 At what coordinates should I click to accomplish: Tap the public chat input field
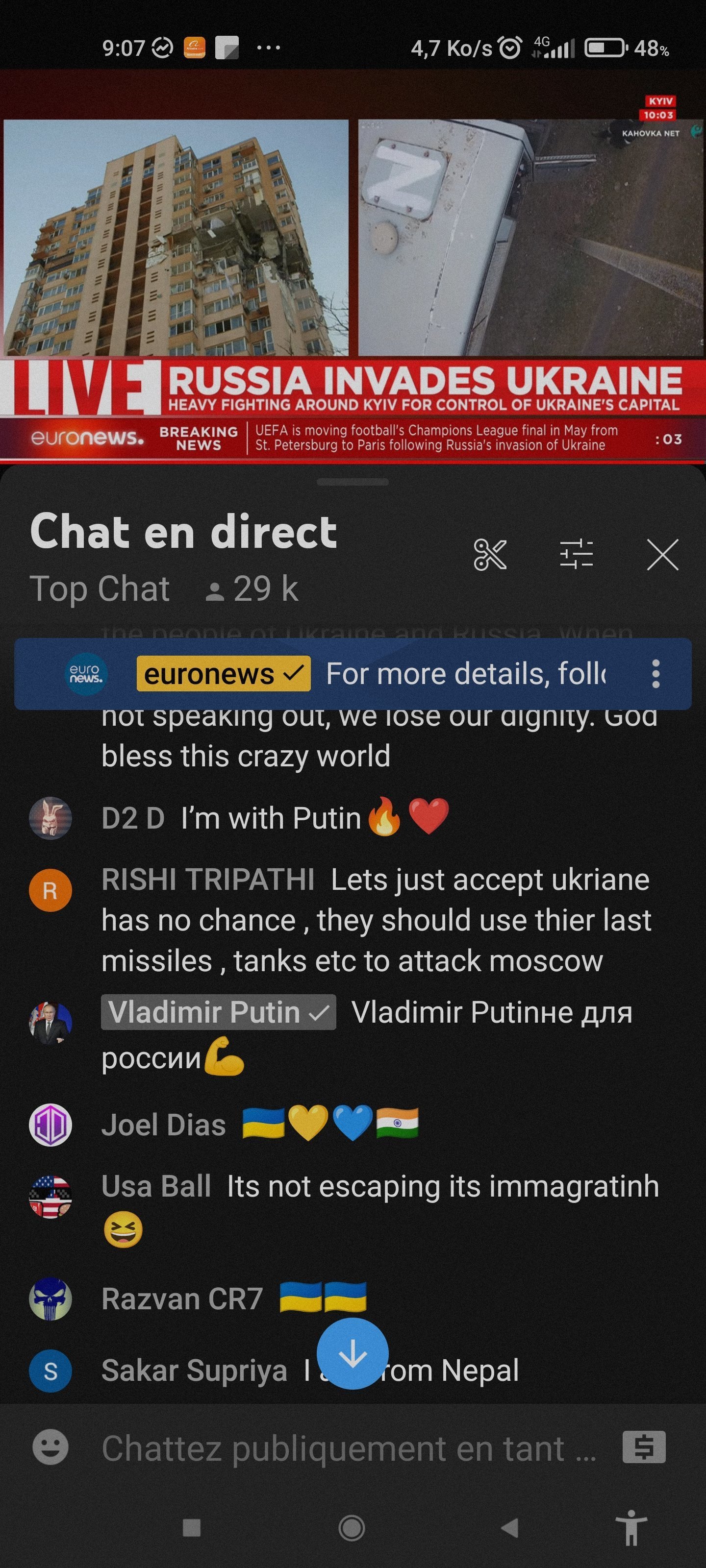pyautogui.click(x=349, y=1448)
